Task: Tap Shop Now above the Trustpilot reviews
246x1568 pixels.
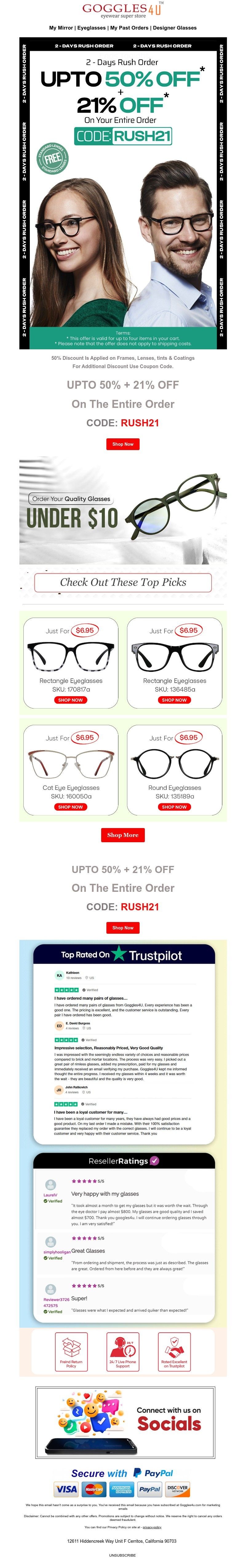Action: pyautogui.click(x=123, y=928)
